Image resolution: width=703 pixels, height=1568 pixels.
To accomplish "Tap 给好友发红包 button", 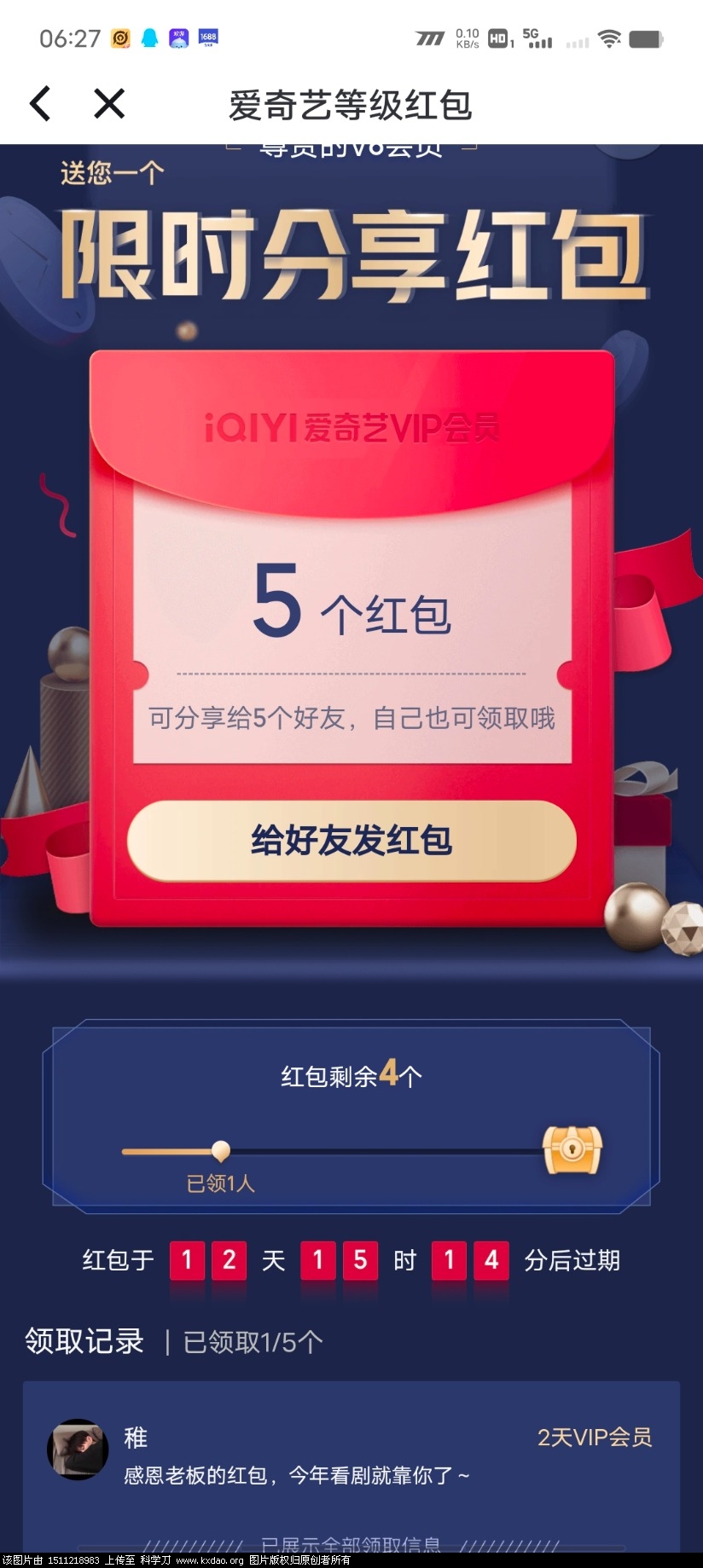I will pos(351,840).
